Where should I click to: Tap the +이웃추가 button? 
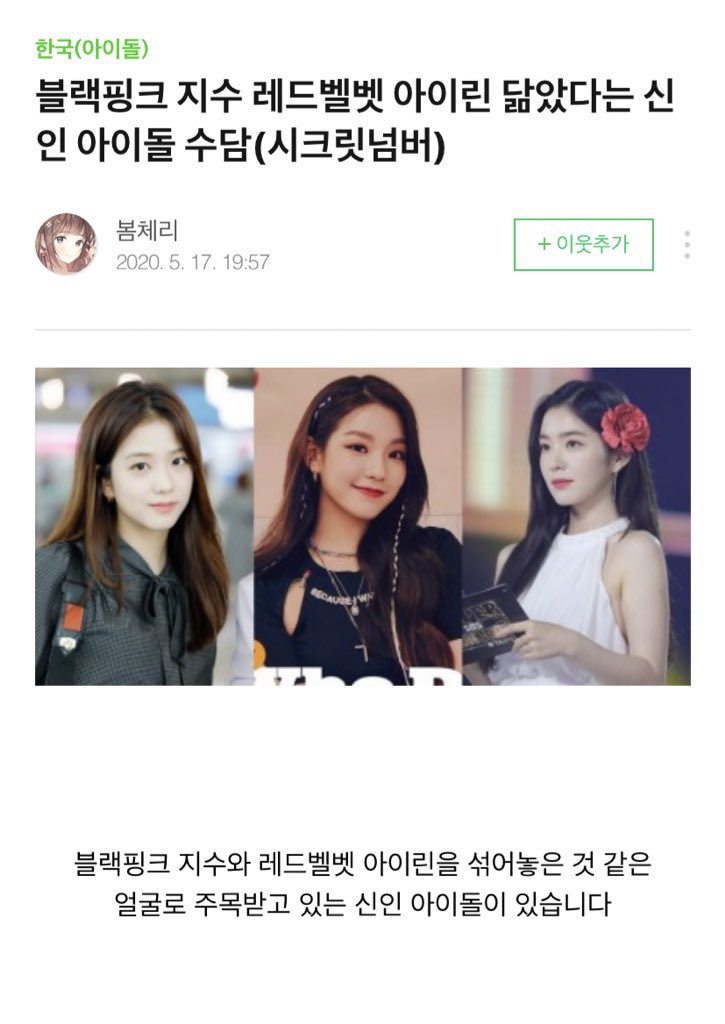(x=583, y=244)
